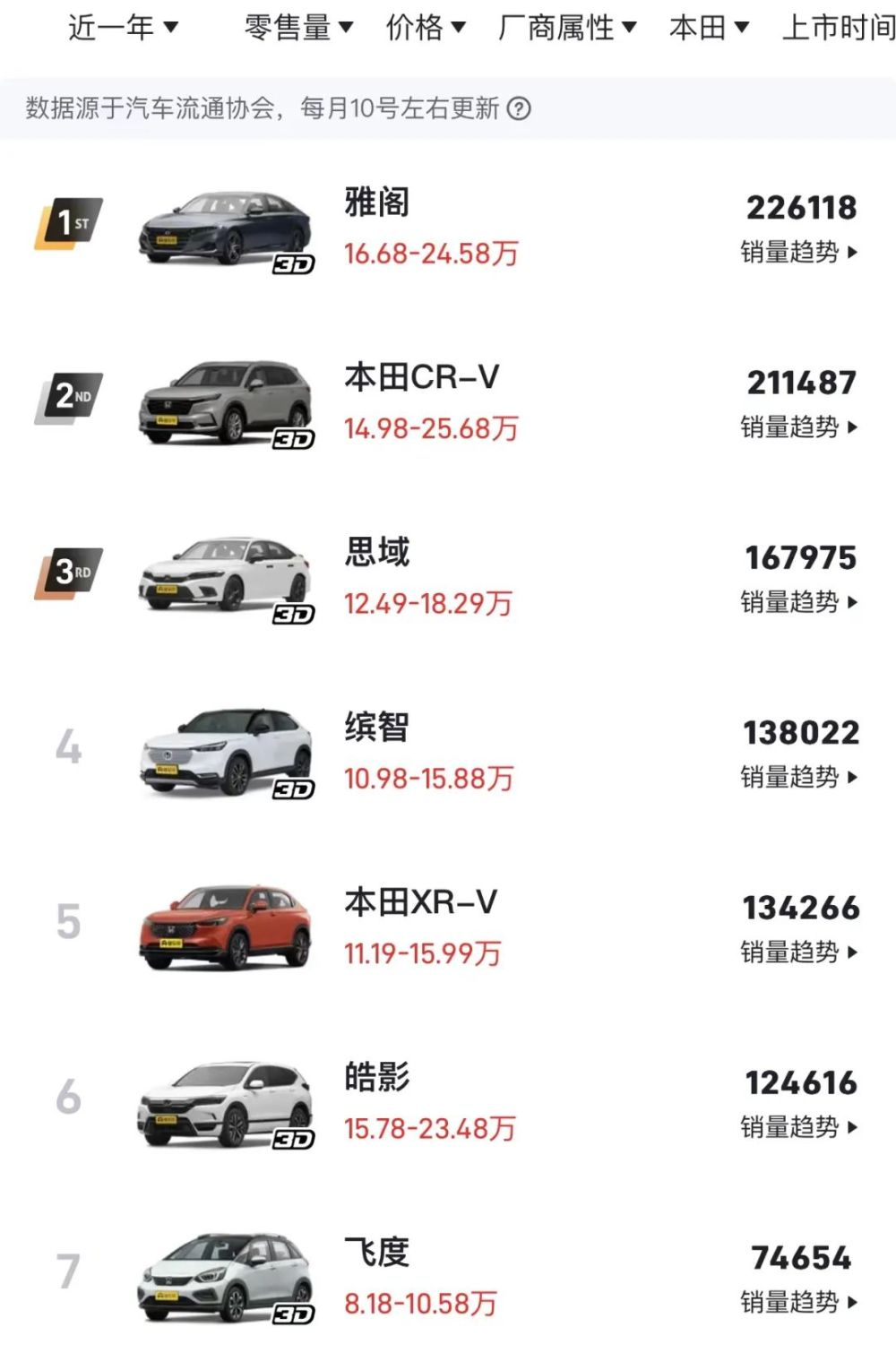Tap the help icon beside the data source note
This screenshot has width=896, height=1353.
[x=519, y=109]
